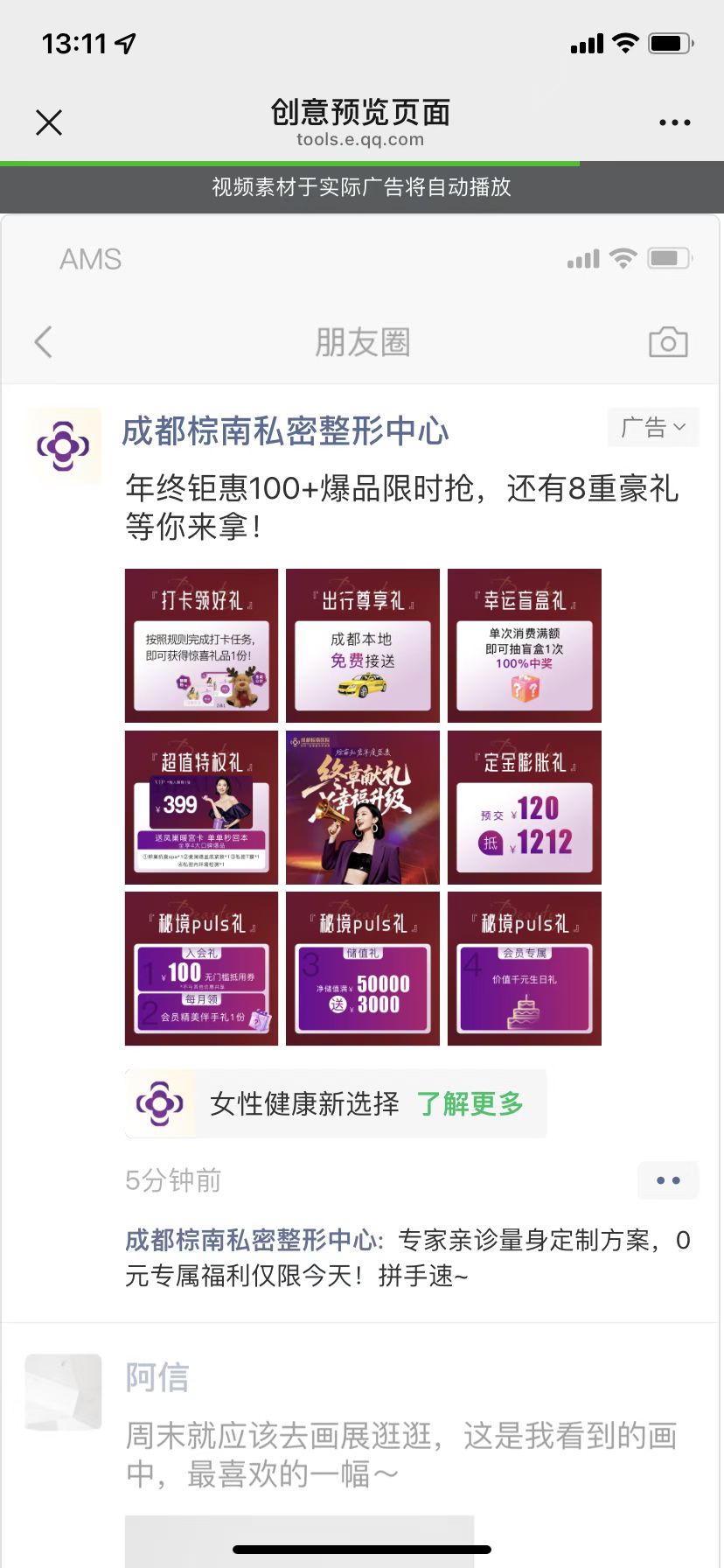The height and width of the screenshot is (1568, 724).
Task: Expand the 广告 ad label dropdown
Action: point(652,427)
